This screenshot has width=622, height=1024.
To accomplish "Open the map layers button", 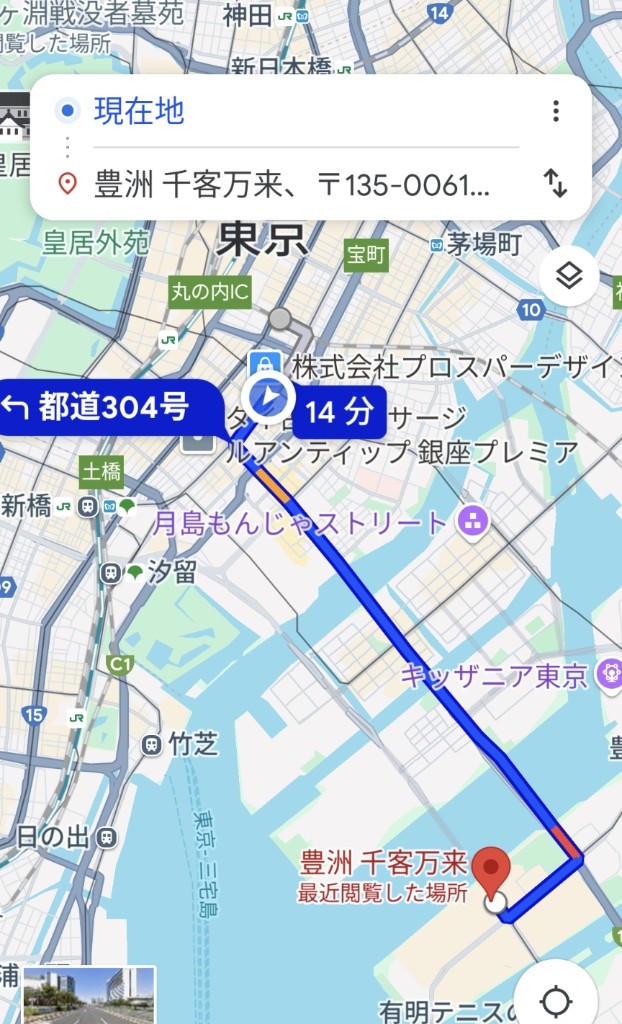I will [569, 276].
